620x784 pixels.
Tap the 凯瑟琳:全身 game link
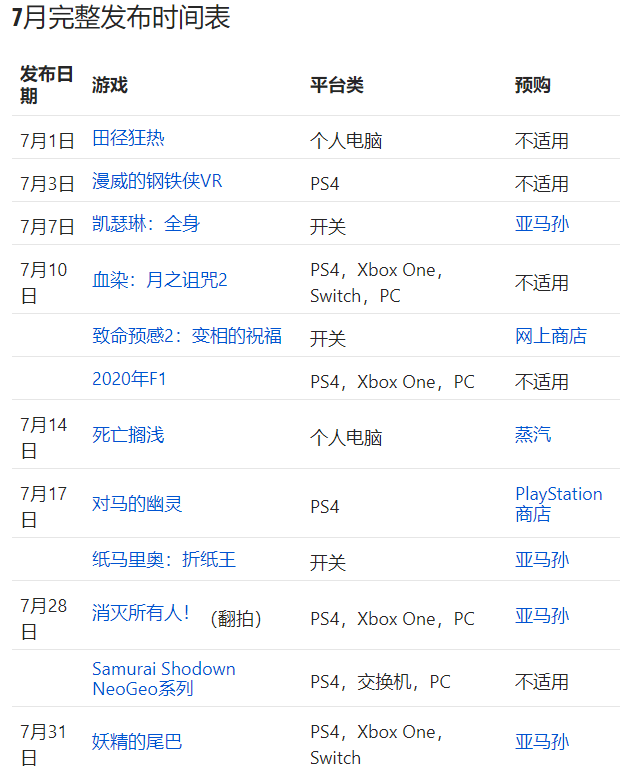point(146,224)
